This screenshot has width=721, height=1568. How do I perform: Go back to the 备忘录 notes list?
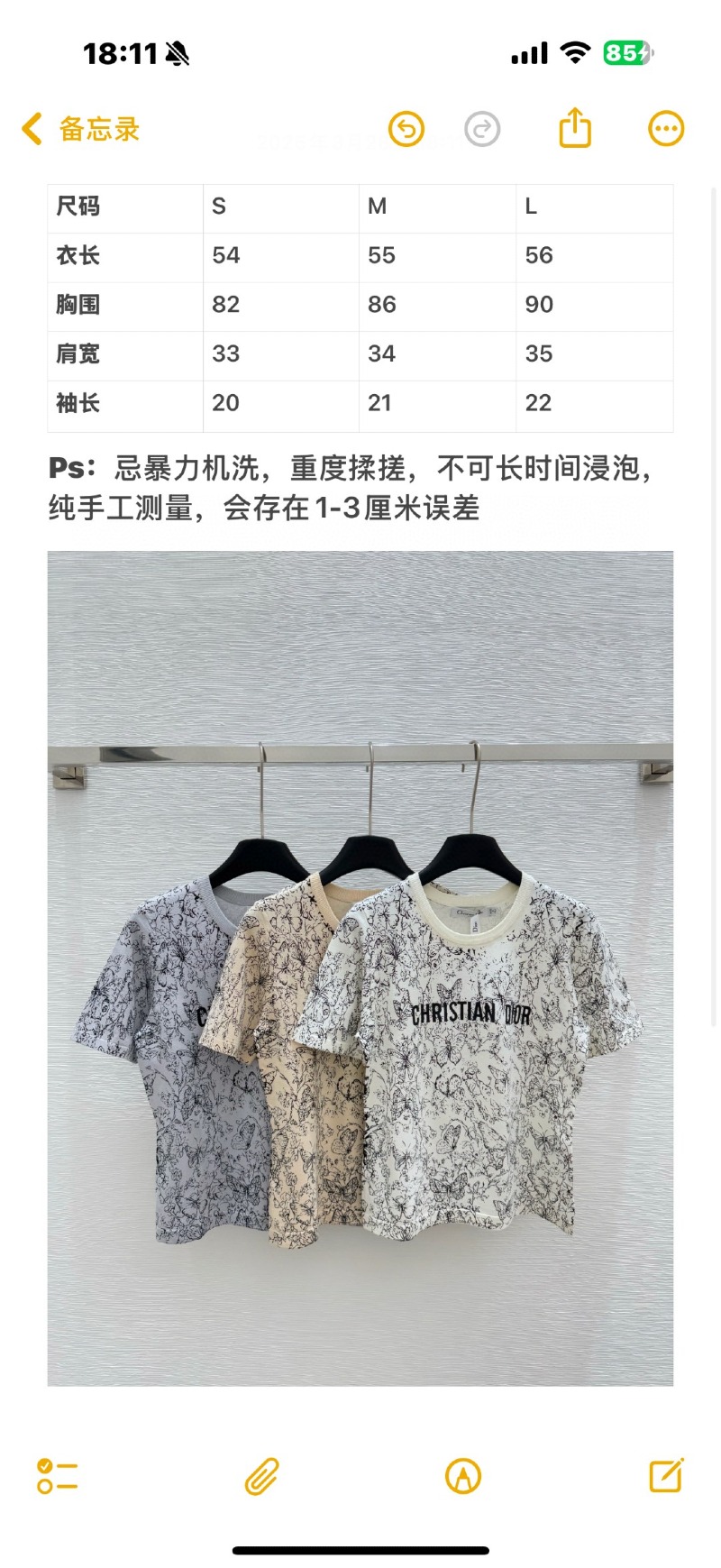tap(80, 129)
